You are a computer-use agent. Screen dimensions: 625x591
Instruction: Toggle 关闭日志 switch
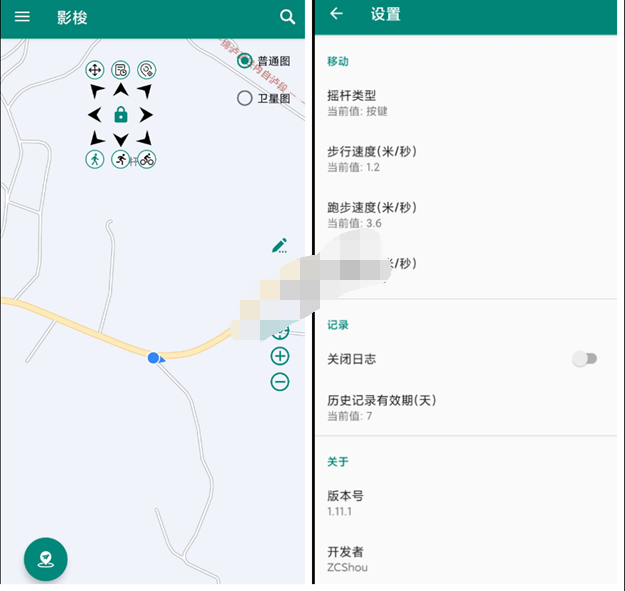(584, 358)
